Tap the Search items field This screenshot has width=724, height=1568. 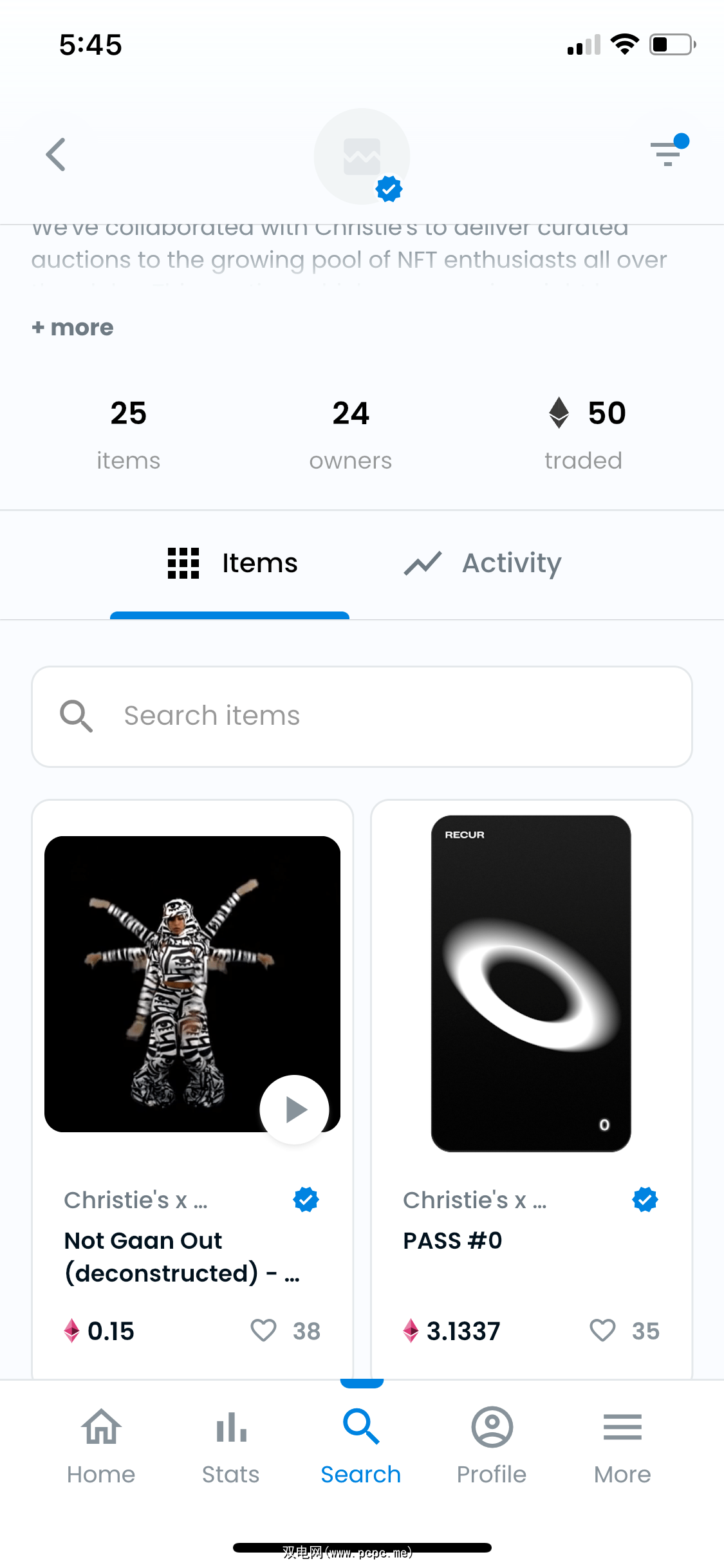pos(362,716)
